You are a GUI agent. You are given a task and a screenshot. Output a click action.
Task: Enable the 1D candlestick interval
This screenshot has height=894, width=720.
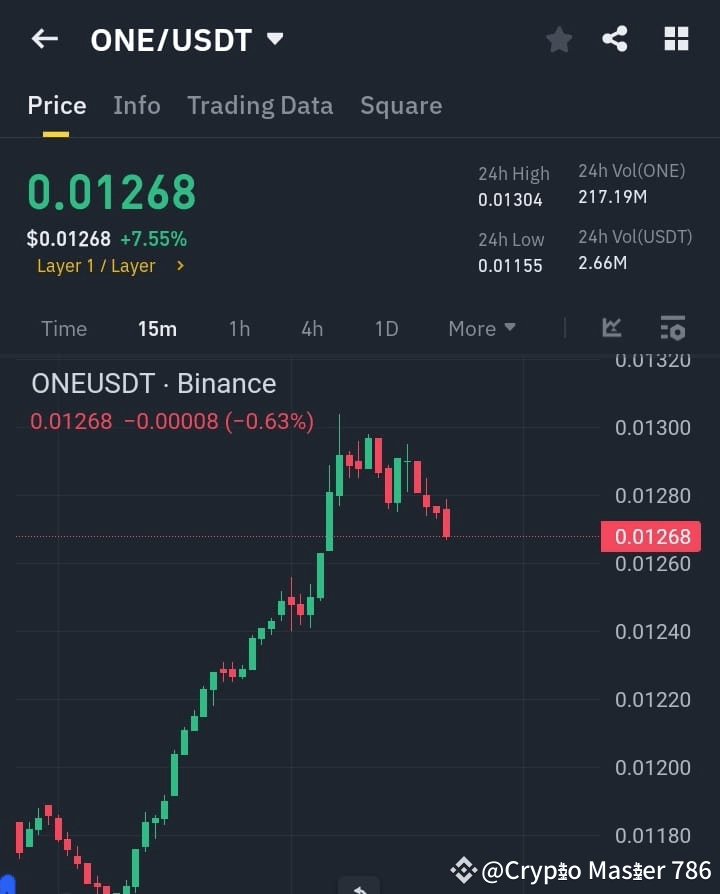click(386, 328)
